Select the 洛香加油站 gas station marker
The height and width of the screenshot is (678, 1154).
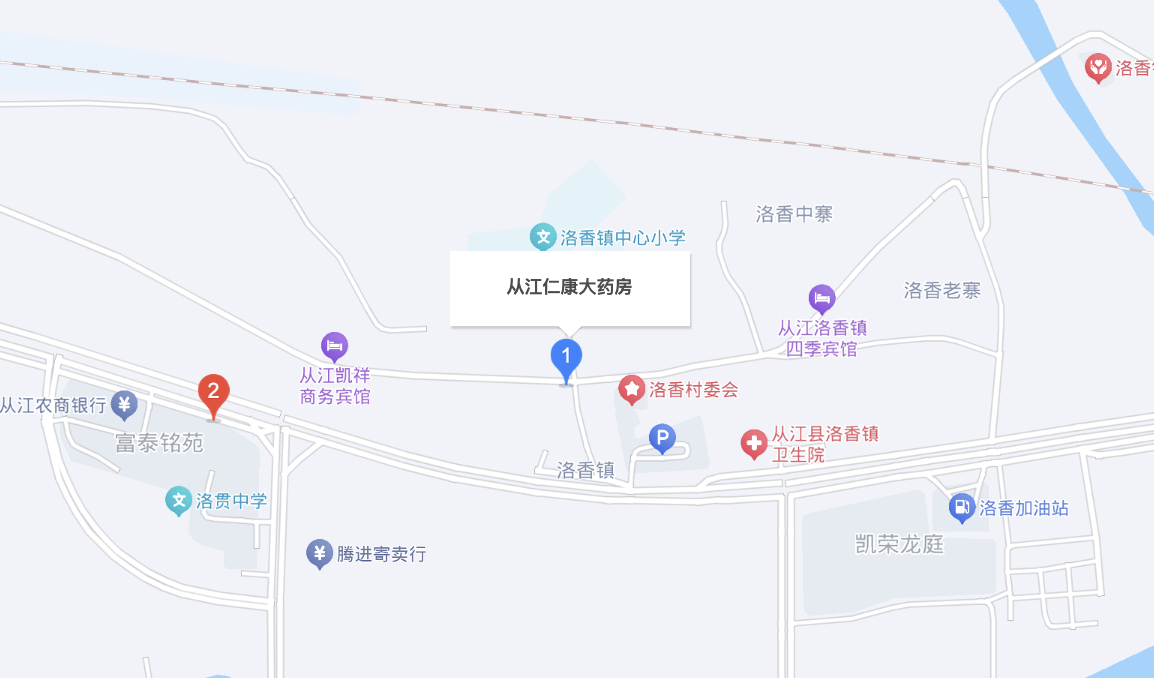point(961,507)
